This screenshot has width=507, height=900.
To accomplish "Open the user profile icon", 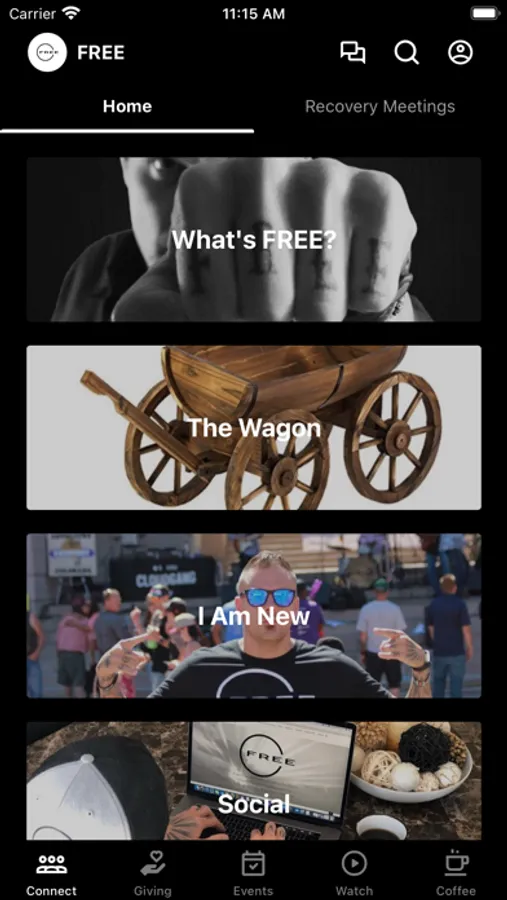I will point(460,52).
